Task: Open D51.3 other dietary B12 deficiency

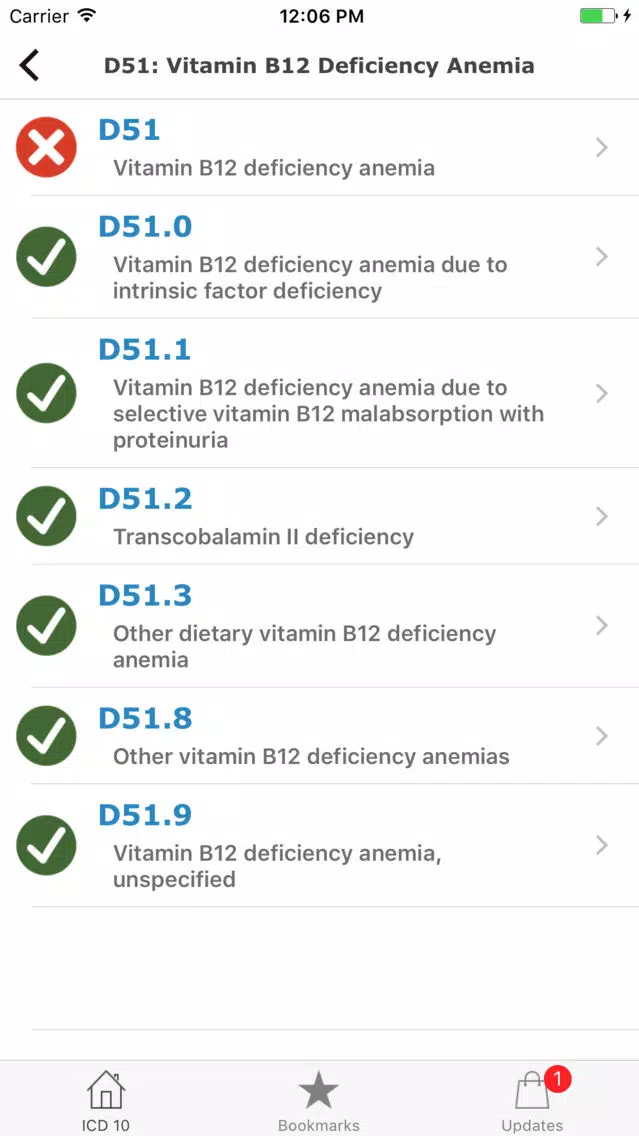Action: click(x=320, y=626)
